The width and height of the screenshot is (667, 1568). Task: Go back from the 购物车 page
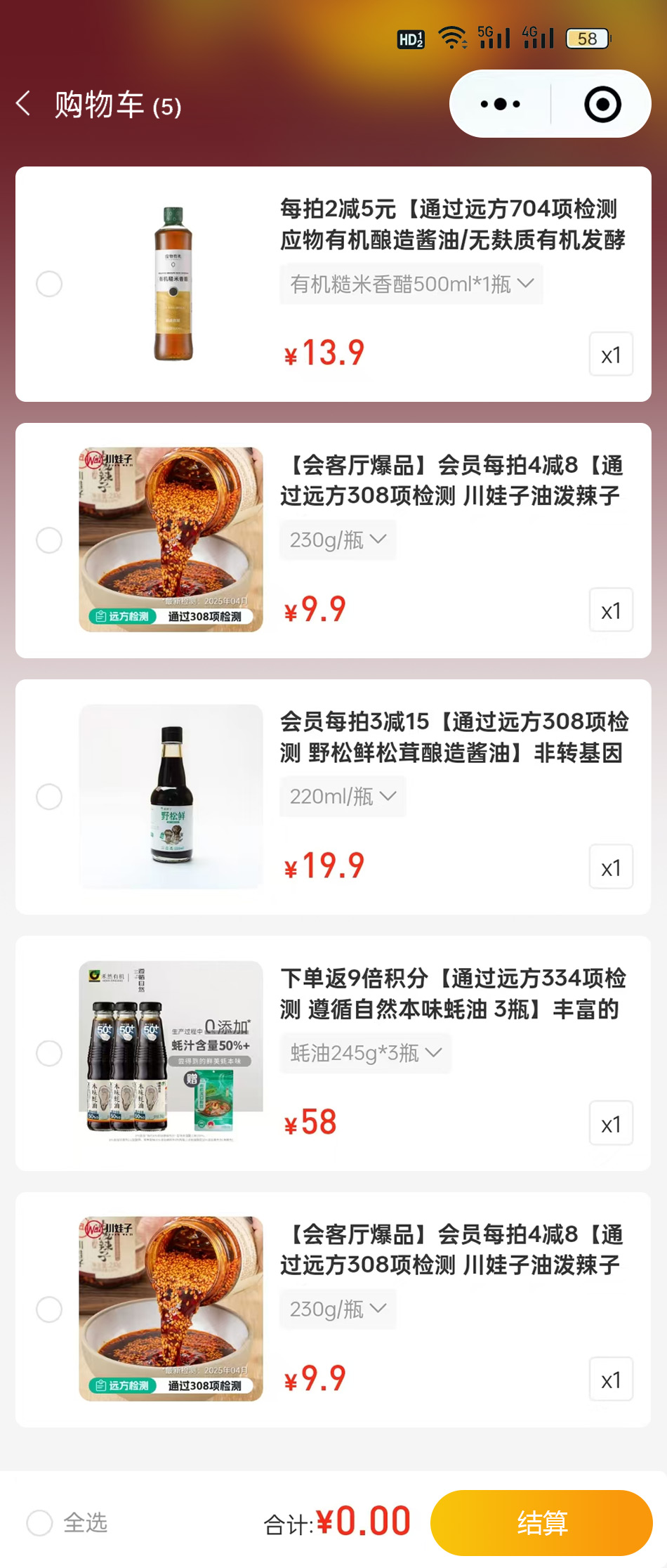[24, 104]
